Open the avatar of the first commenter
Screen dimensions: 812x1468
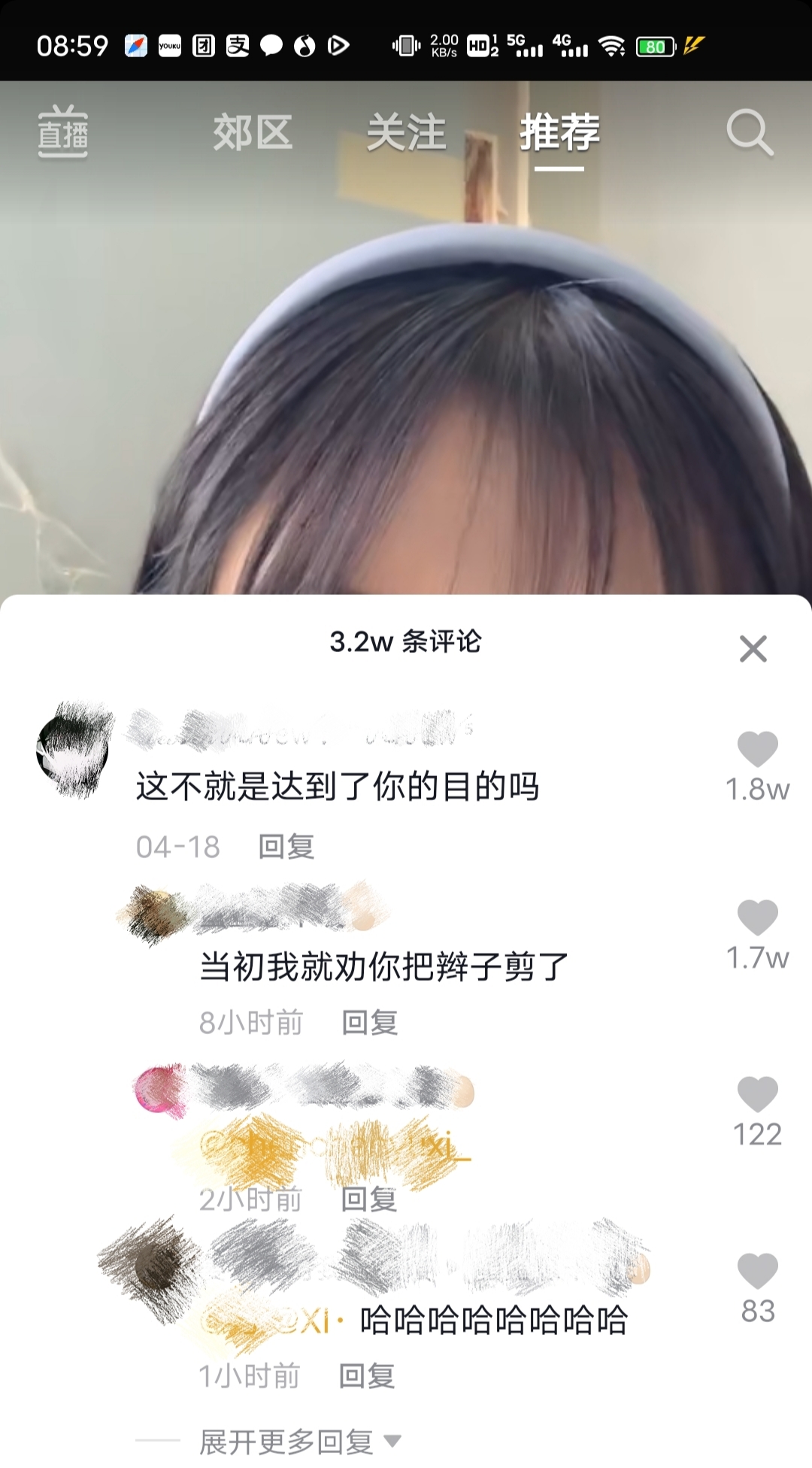74,749
